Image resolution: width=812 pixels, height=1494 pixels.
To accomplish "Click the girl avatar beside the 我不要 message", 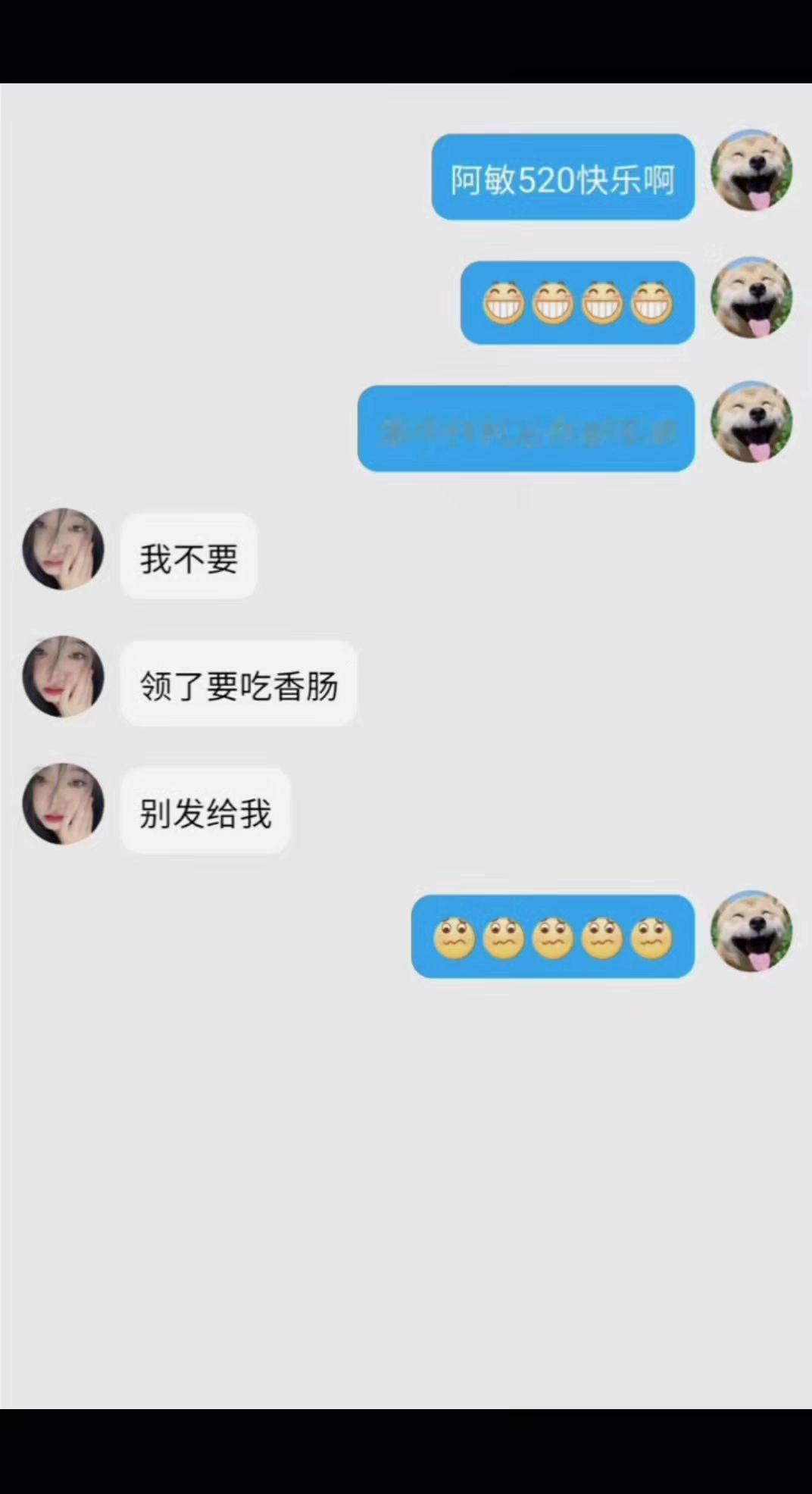I will (x=64, y=551).
